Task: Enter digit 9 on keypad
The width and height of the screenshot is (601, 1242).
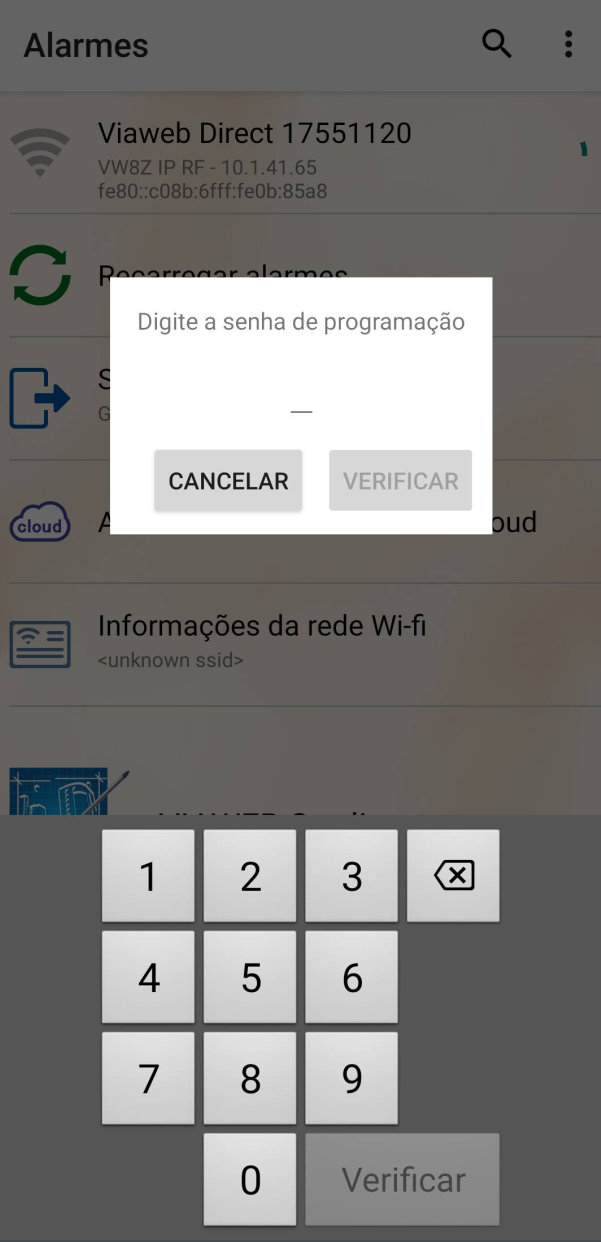Action: tap(351, 1078)
